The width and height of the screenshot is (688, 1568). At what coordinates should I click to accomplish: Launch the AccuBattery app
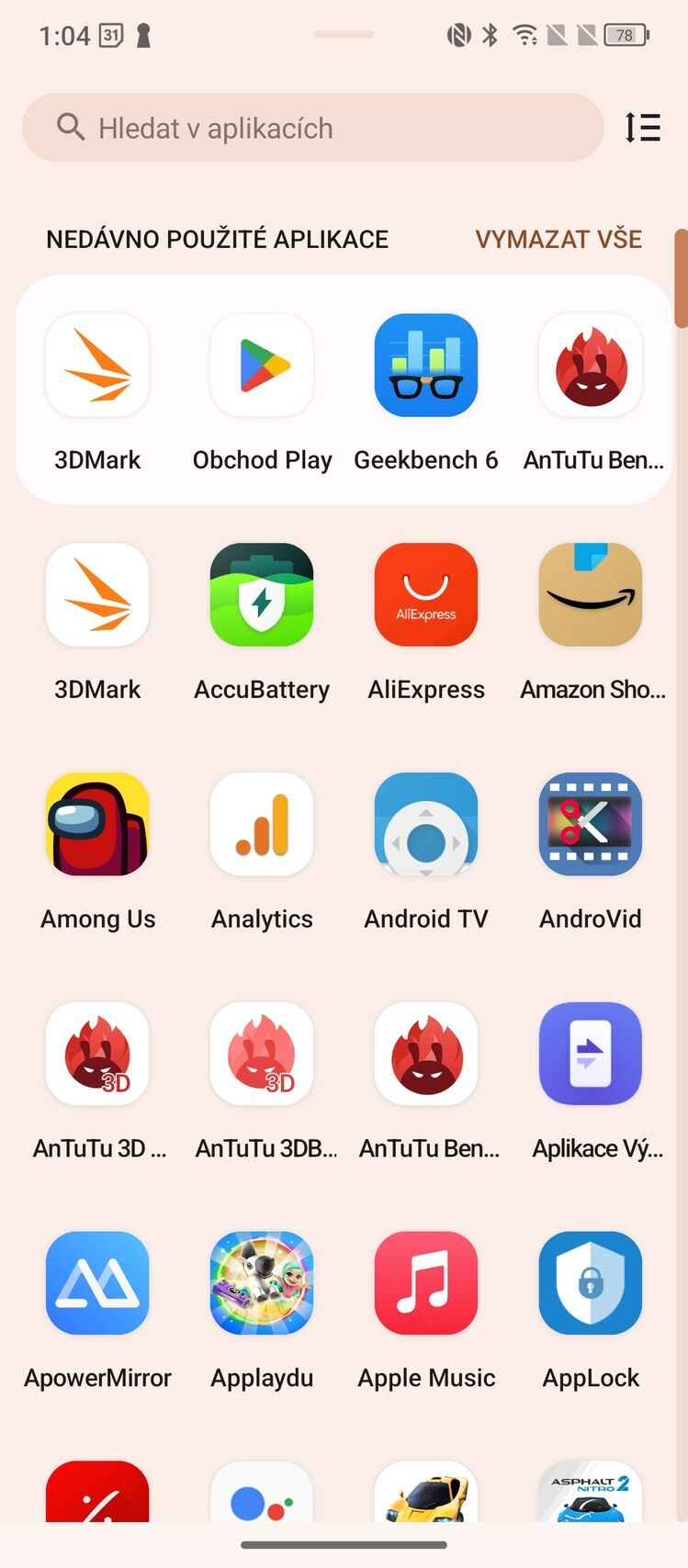[261, 594]
